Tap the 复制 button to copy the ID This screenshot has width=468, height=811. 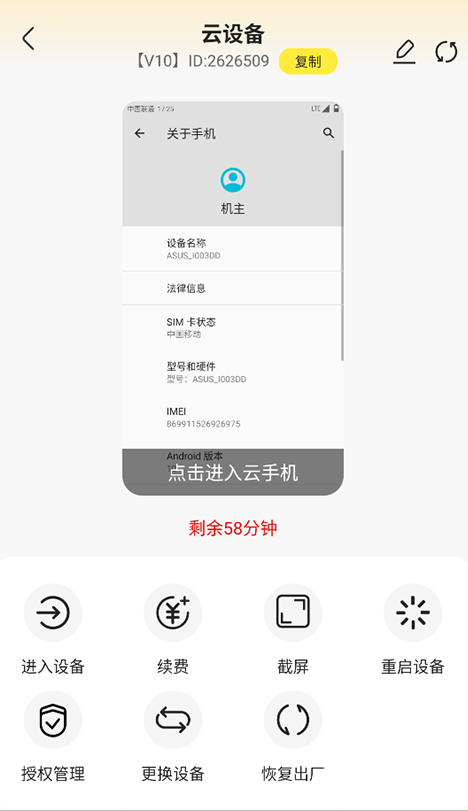tap(308, 62)
